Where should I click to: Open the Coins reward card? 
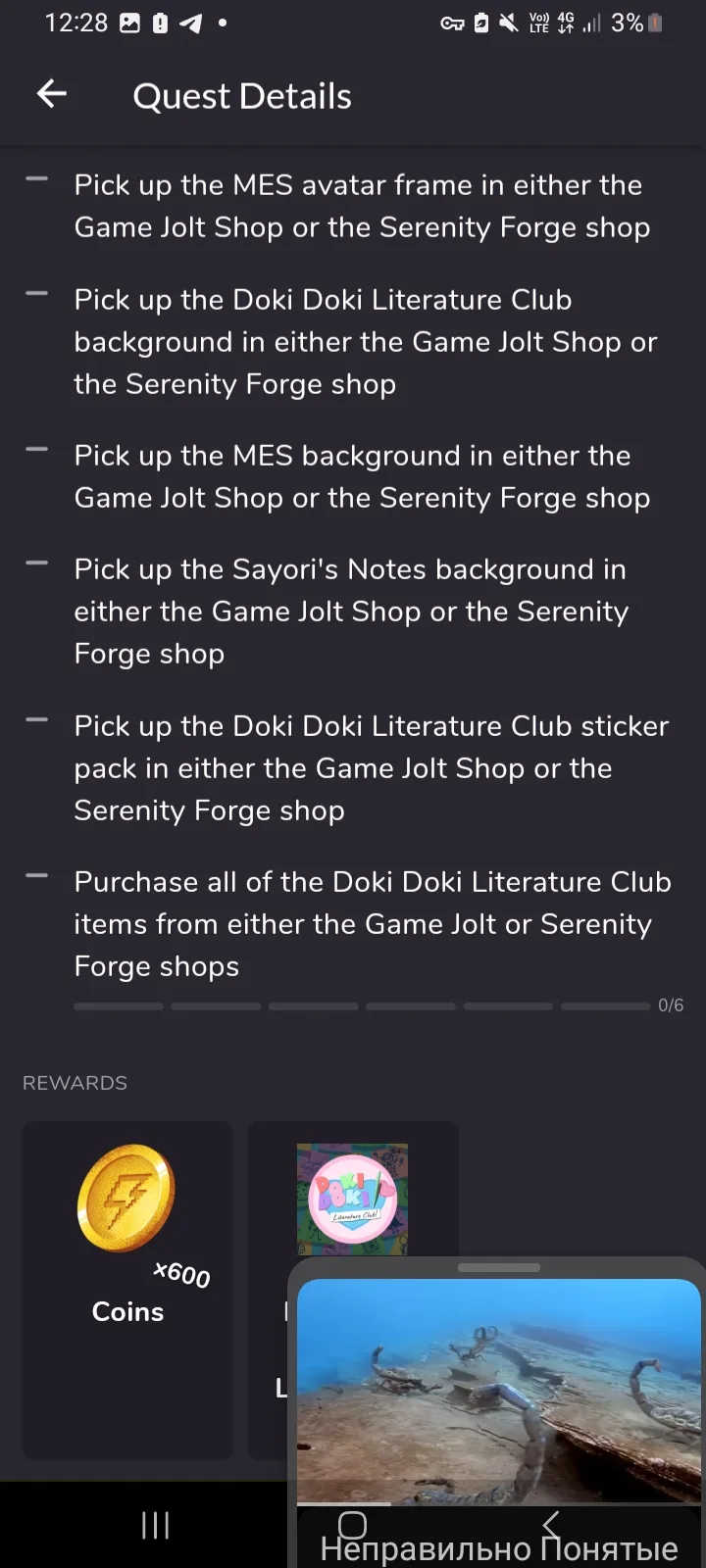pyautogui.click(x=127, y=1291)
